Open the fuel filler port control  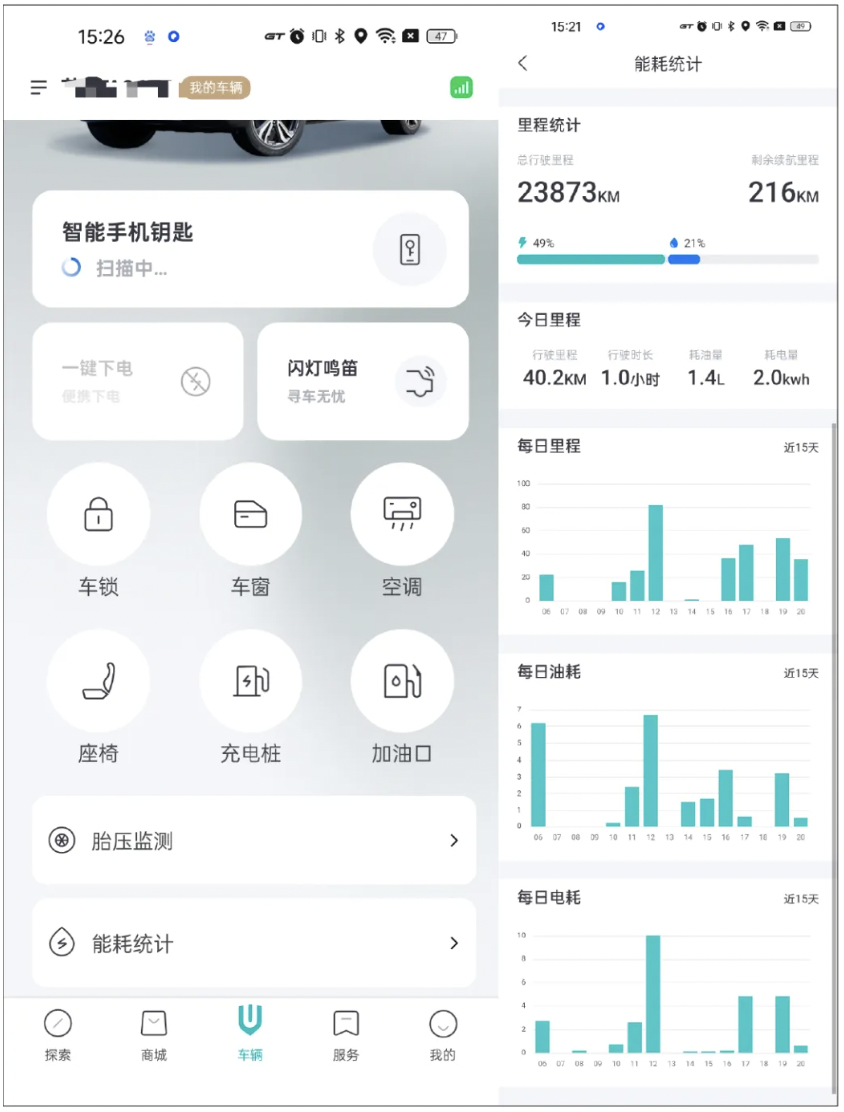pos(402,682)
